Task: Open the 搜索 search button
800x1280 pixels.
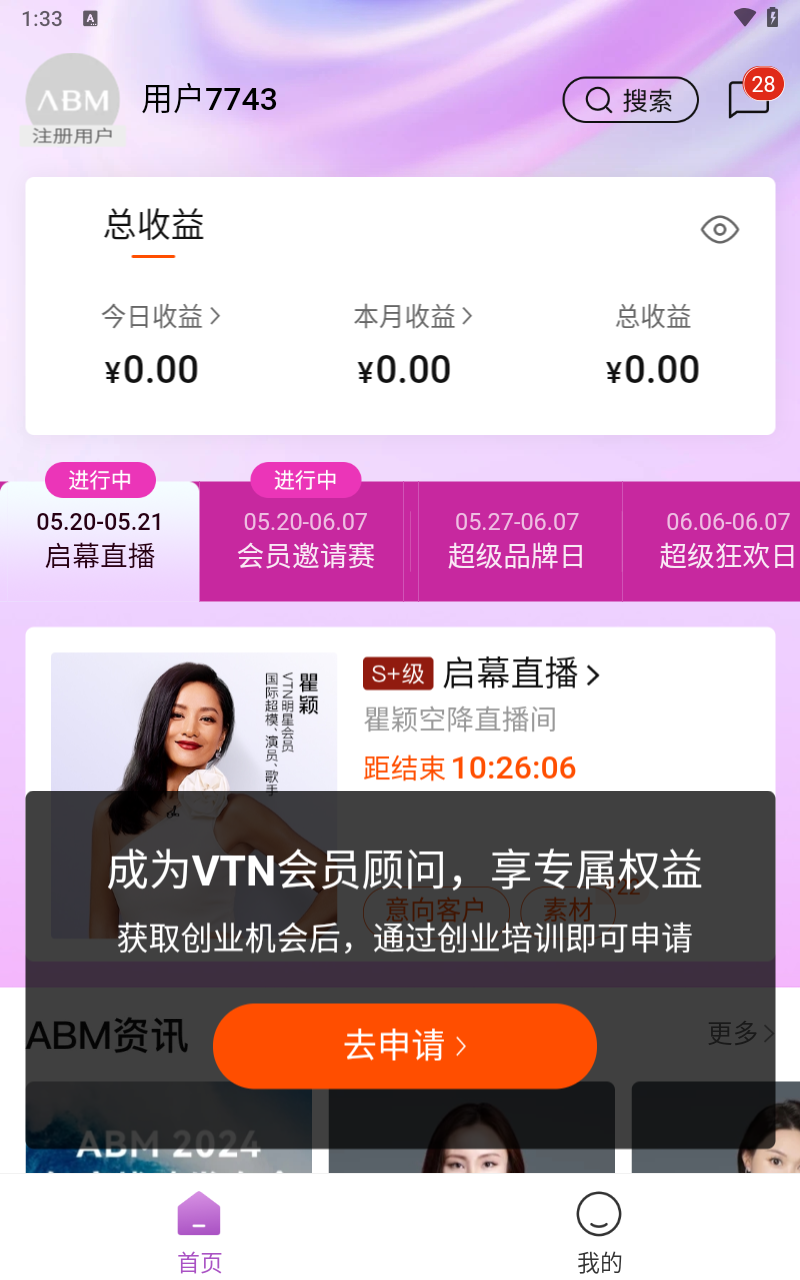Action: (x=630, y=100)
